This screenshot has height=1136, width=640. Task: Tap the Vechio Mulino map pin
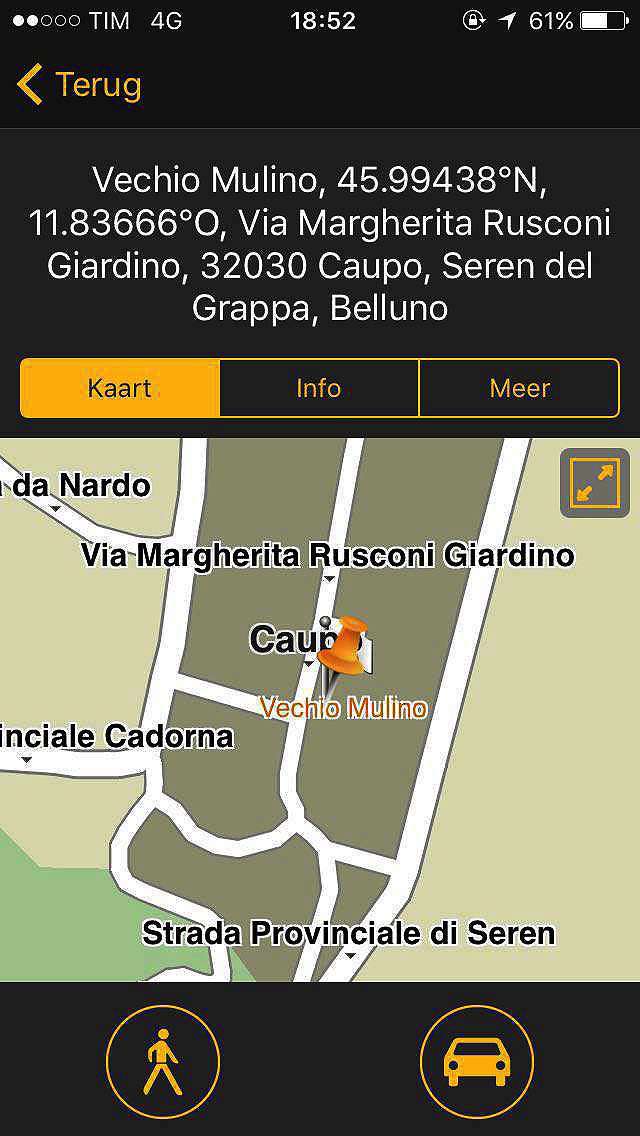(345, 648)
